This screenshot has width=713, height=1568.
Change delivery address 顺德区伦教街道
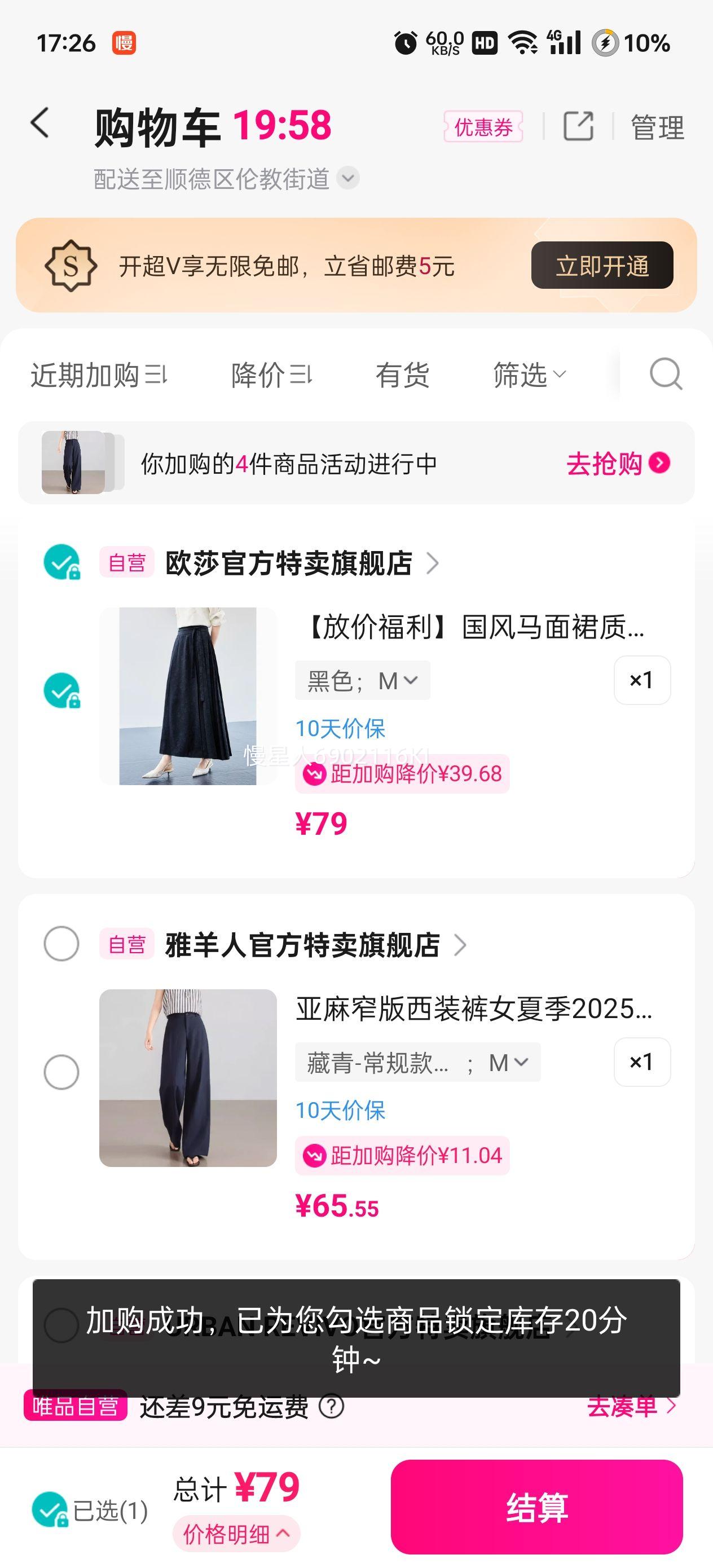(225, 179)
